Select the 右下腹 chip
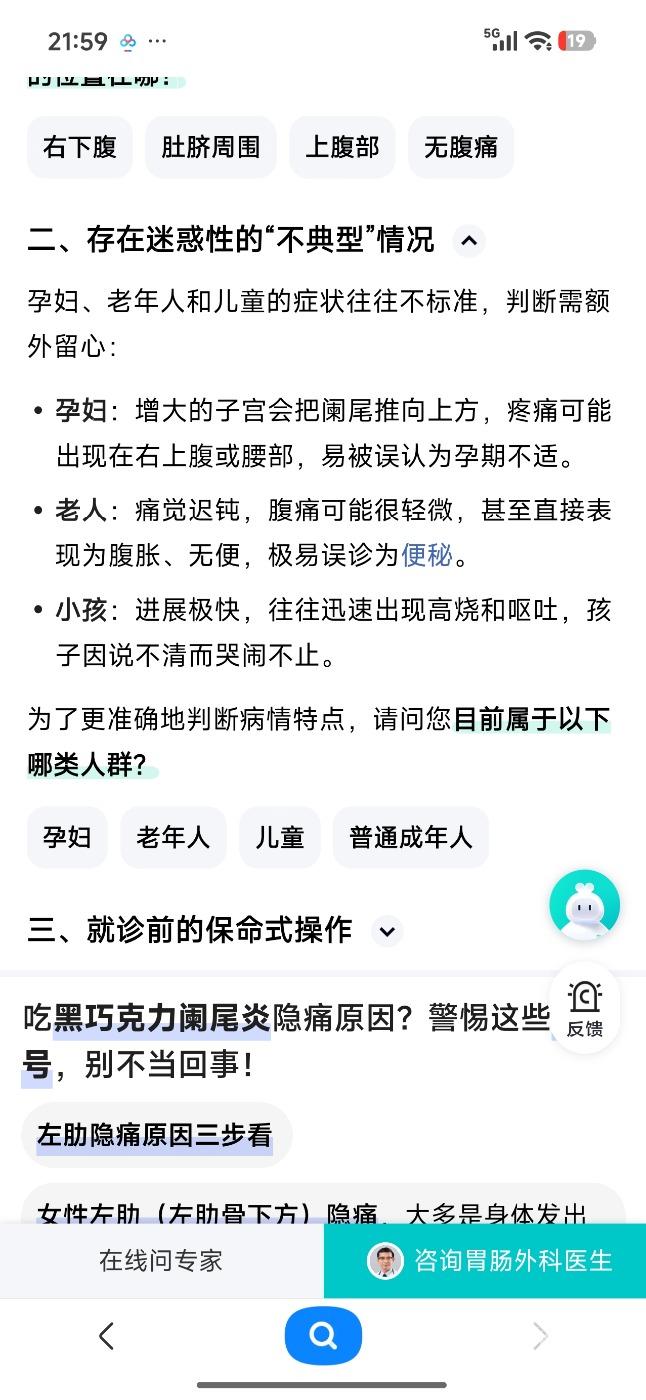Screen dimensions: 646x1400 pyautogui.click(x=80, y=147)
